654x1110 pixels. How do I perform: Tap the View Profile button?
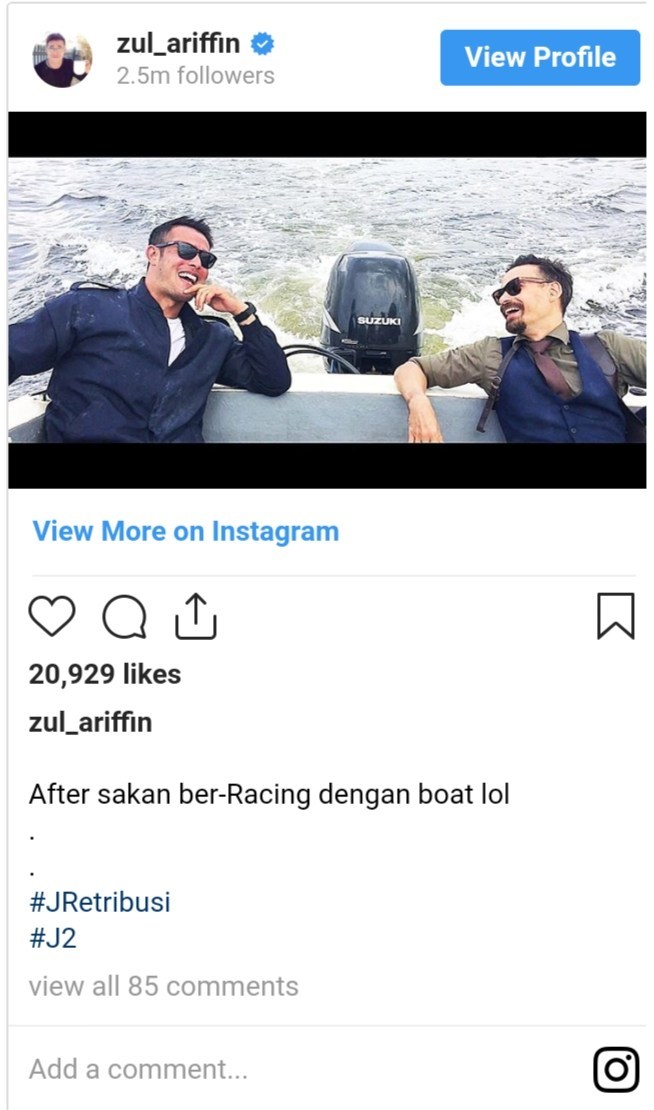pyautogui.click(x=539, y=57)
